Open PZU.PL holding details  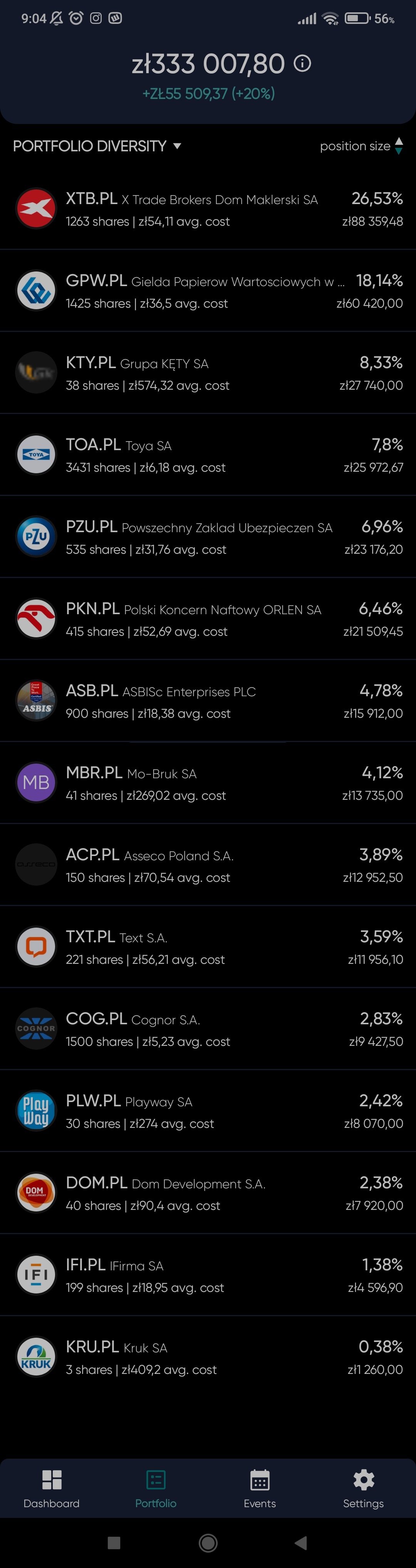208,537
